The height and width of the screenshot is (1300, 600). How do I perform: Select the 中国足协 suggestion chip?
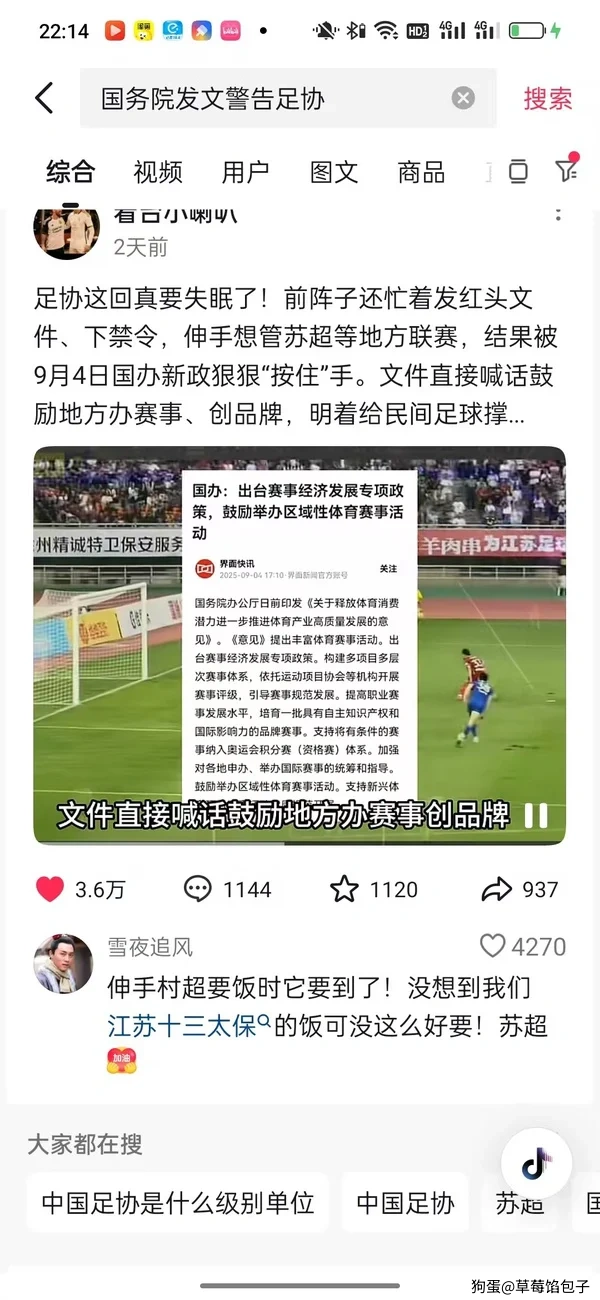[405, 1203]
